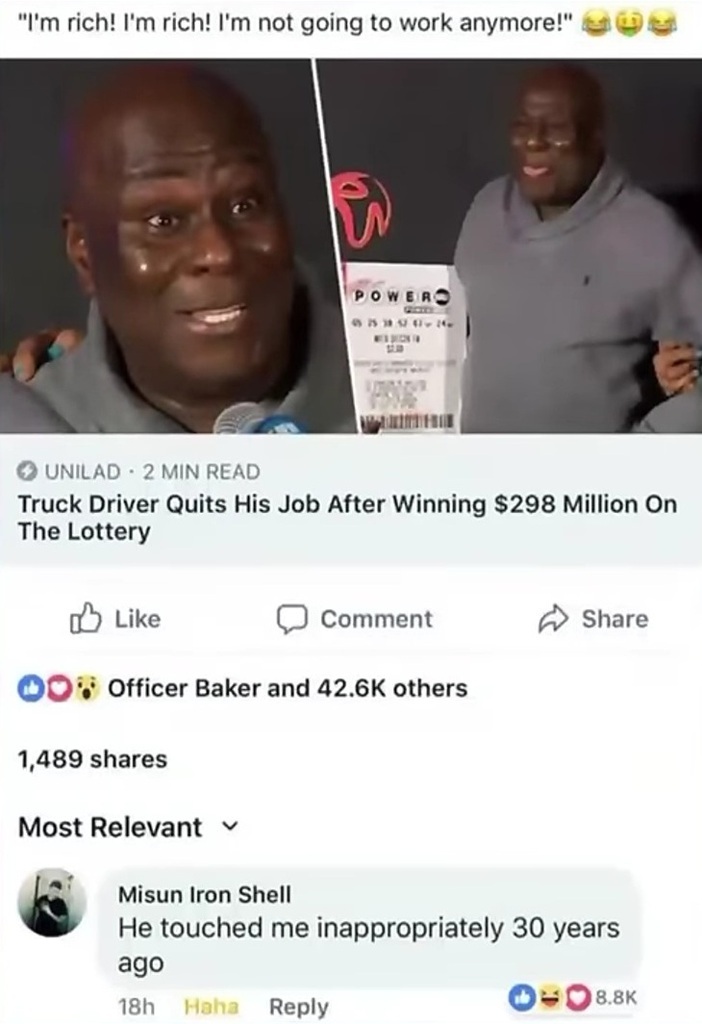Screen dimensions: 702x1024
Task: Open Misun Iron Shell's profile picture
Action: point(52,903)
